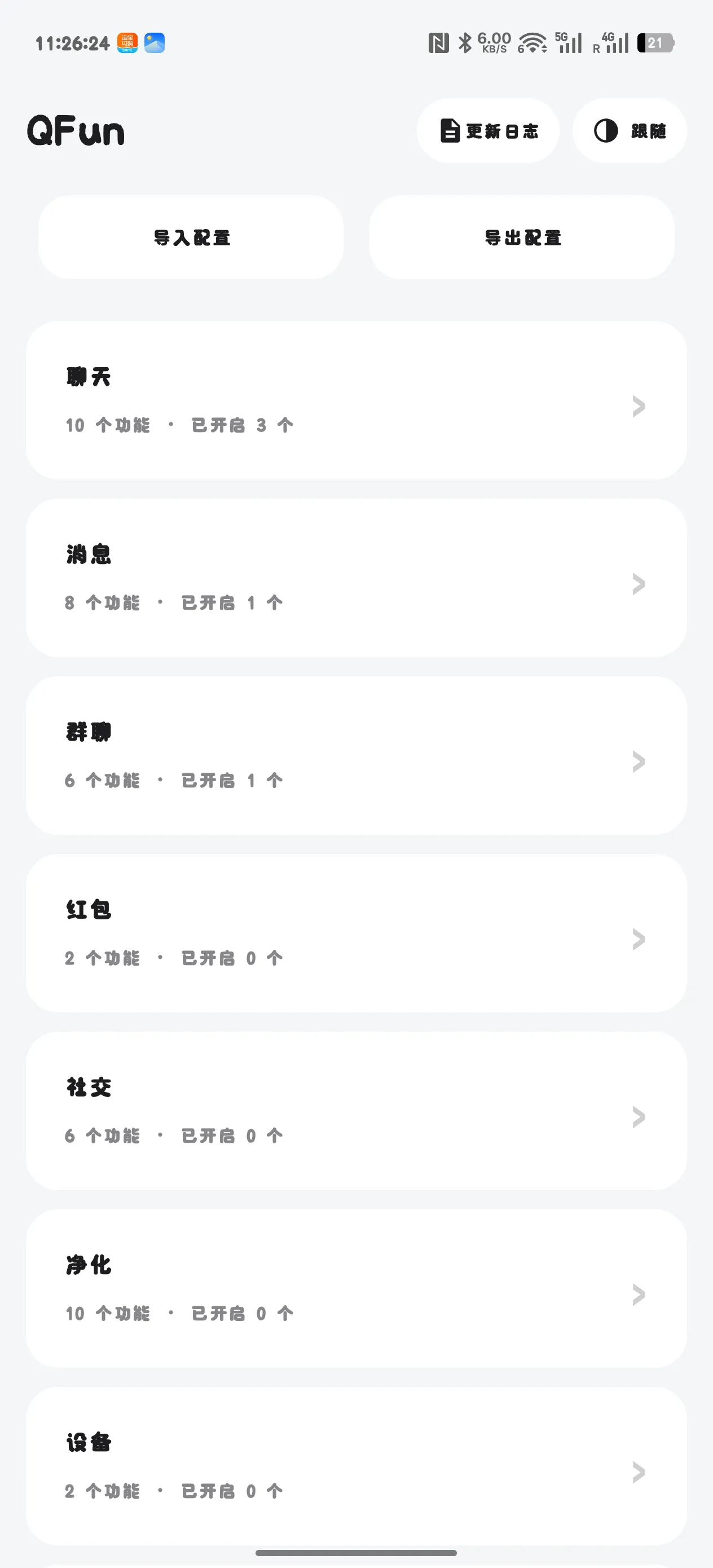Open the 更新日志 panel
The height and width of the screenshot is (1568, 713).
(x=489, y=131)
